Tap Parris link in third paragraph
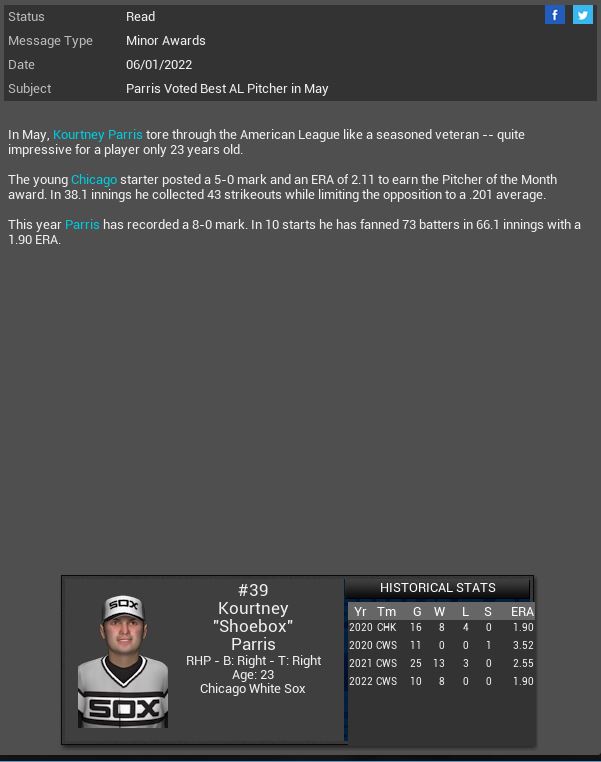The height and width of the screenshot is (762, 601). [82, 224]
